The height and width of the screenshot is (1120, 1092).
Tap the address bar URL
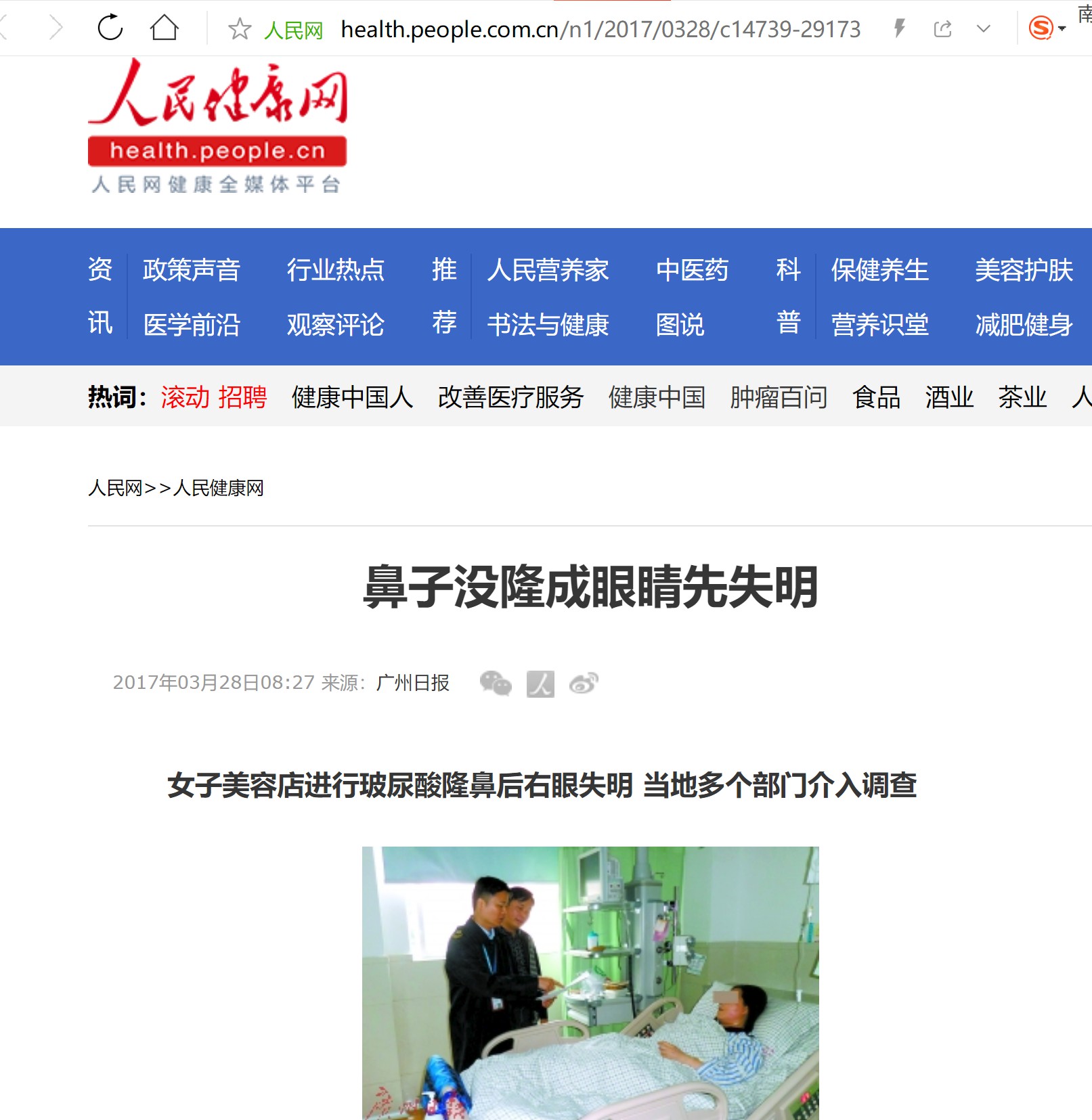(600, 29)
